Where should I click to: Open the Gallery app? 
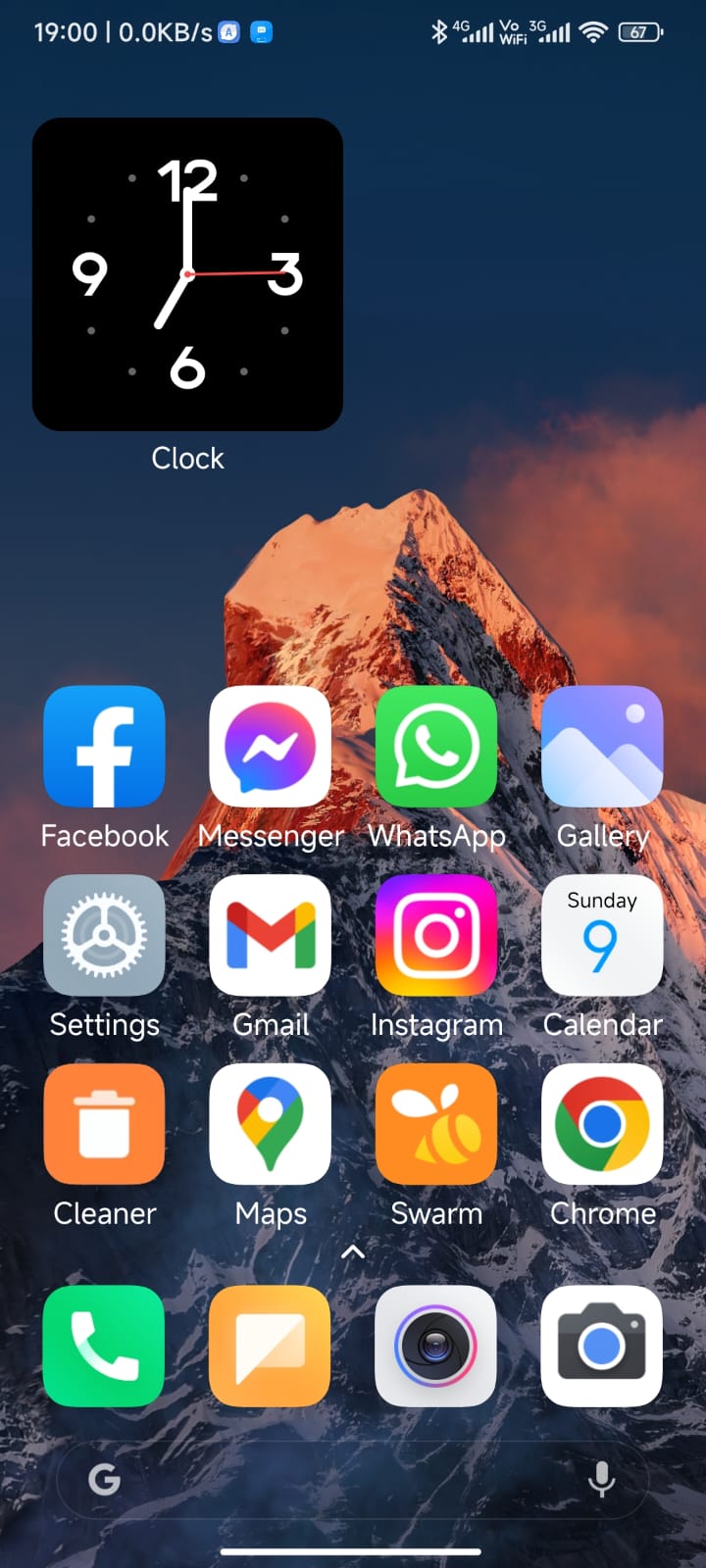pos(602,747)
